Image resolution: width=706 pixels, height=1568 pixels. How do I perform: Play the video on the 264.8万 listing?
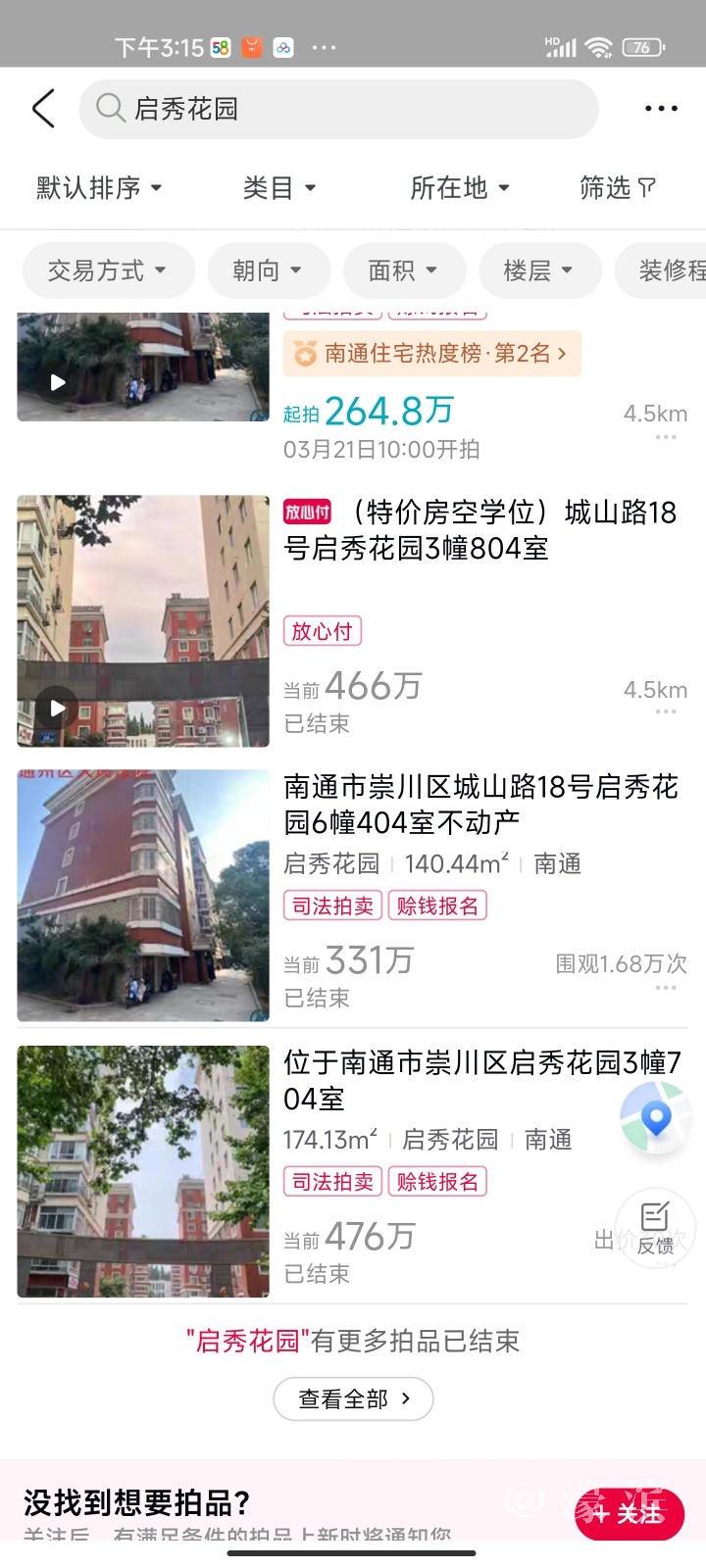pos(58,382)
